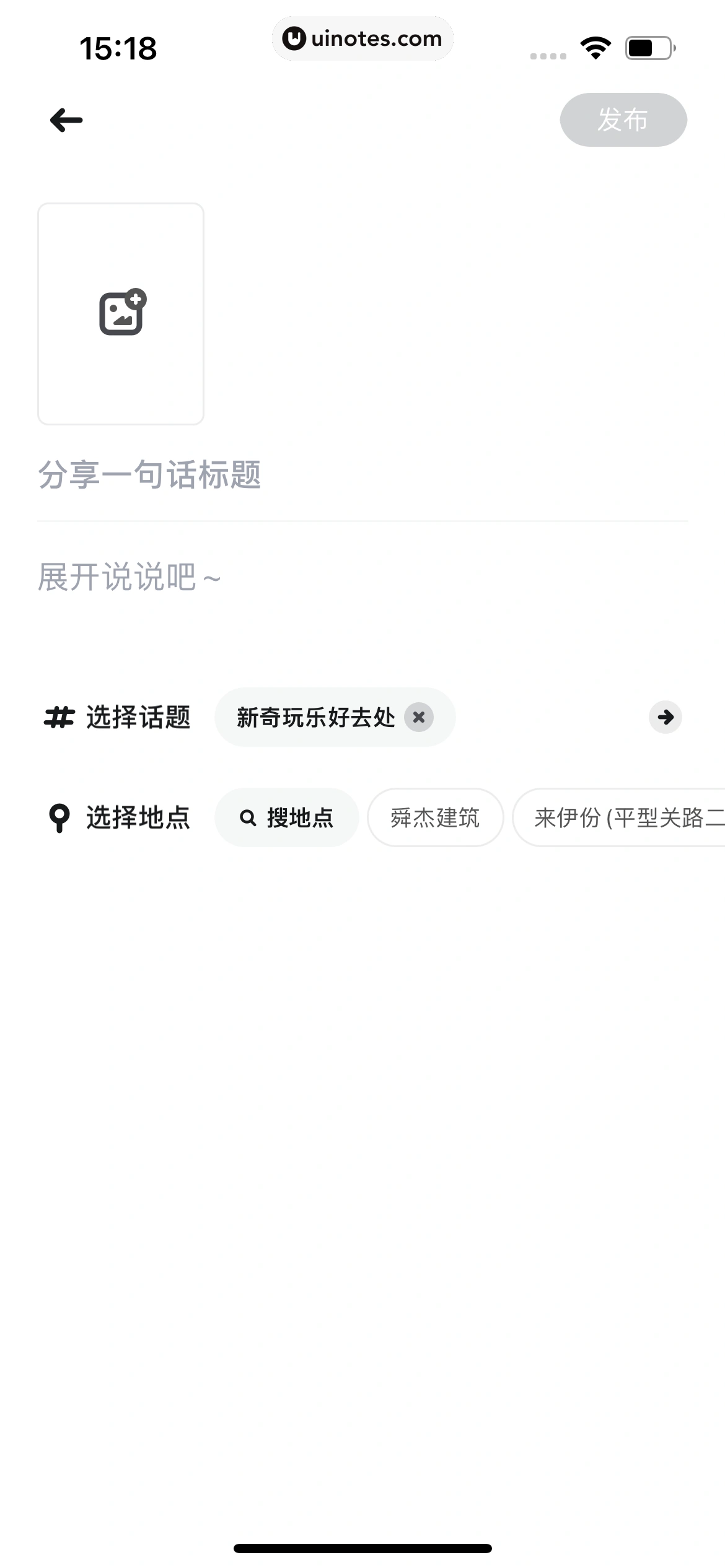Click the hashtag topic icon

click(x=57, y=717)
